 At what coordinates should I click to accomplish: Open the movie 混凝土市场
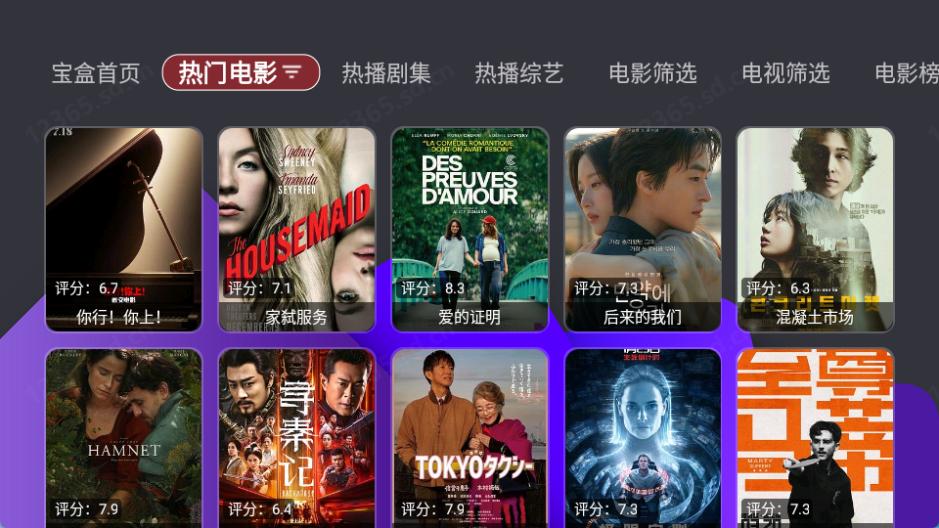coord(815,229)
